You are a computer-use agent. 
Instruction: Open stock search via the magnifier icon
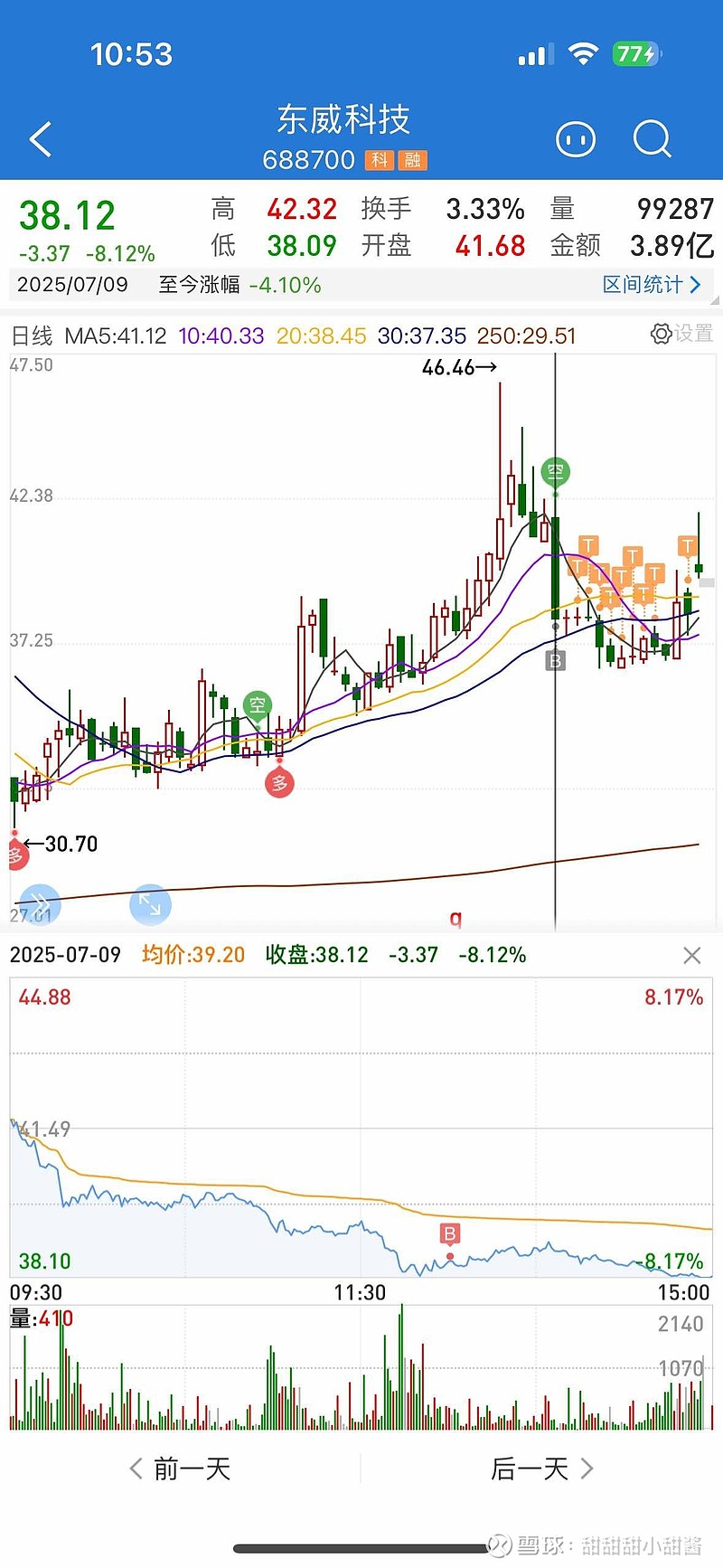(653, 138)
